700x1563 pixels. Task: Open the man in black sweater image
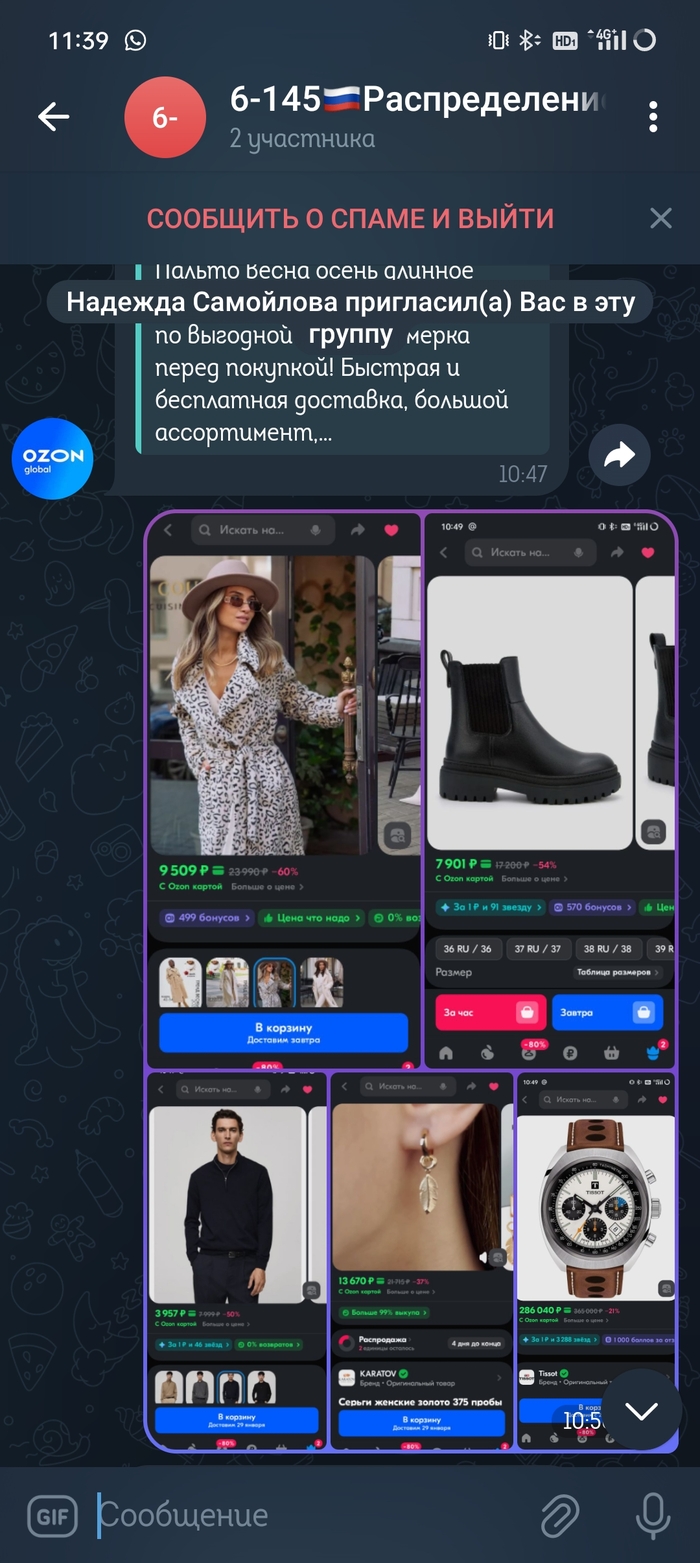click(x=236, y=1260)
